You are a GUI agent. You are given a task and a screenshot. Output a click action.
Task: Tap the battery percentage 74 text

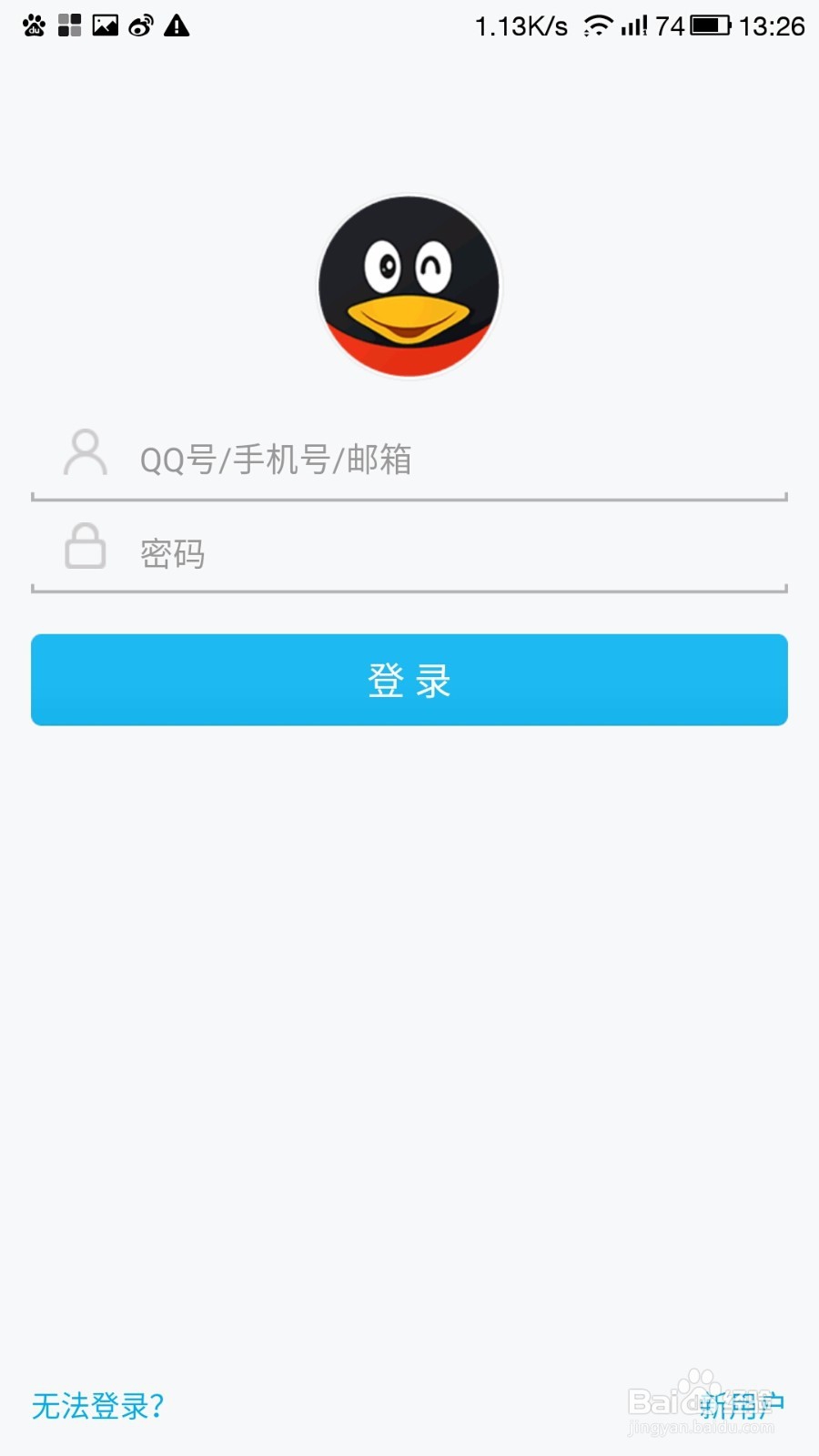tap(669, 25)
